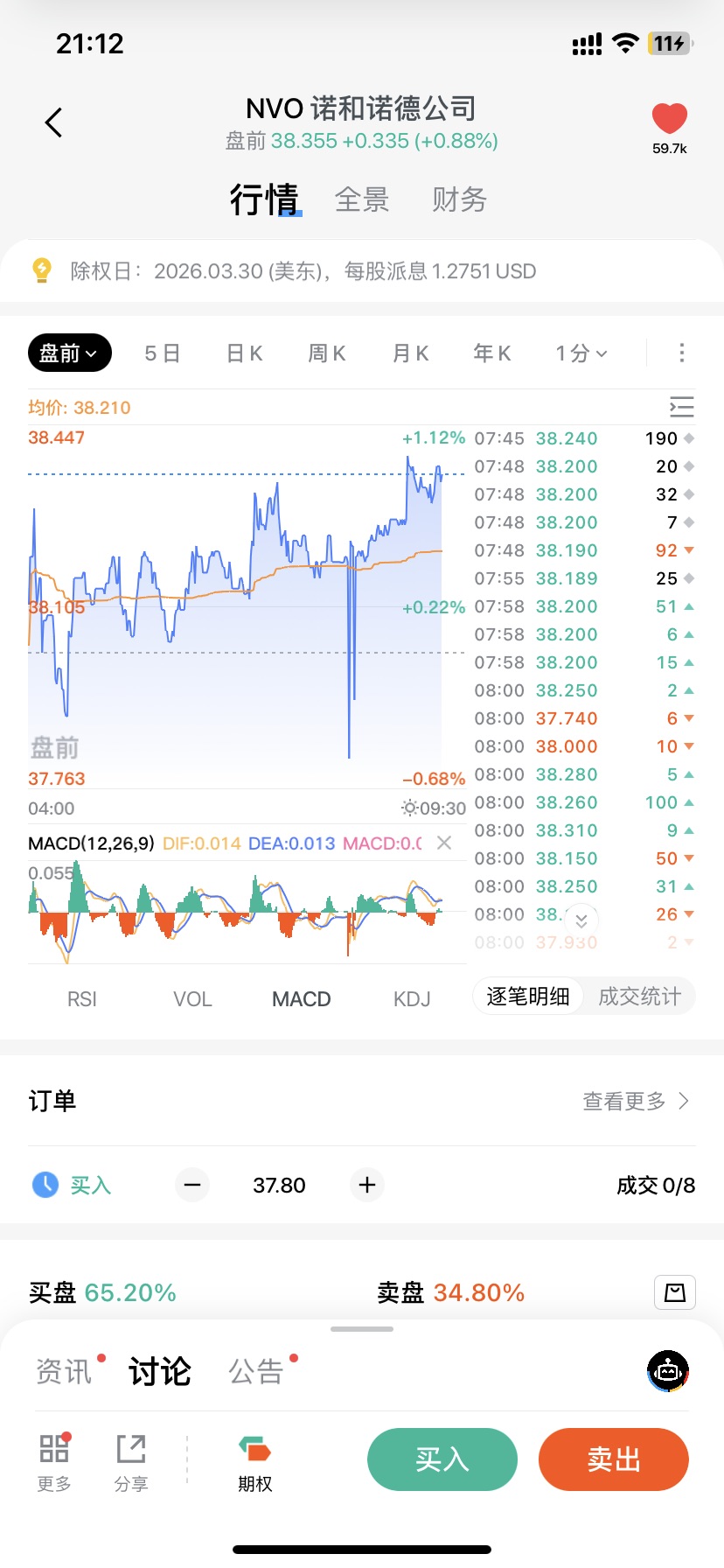Switch indicator to RSI
The height and width of the screenshot is (1568, 724).
point(82,999)
